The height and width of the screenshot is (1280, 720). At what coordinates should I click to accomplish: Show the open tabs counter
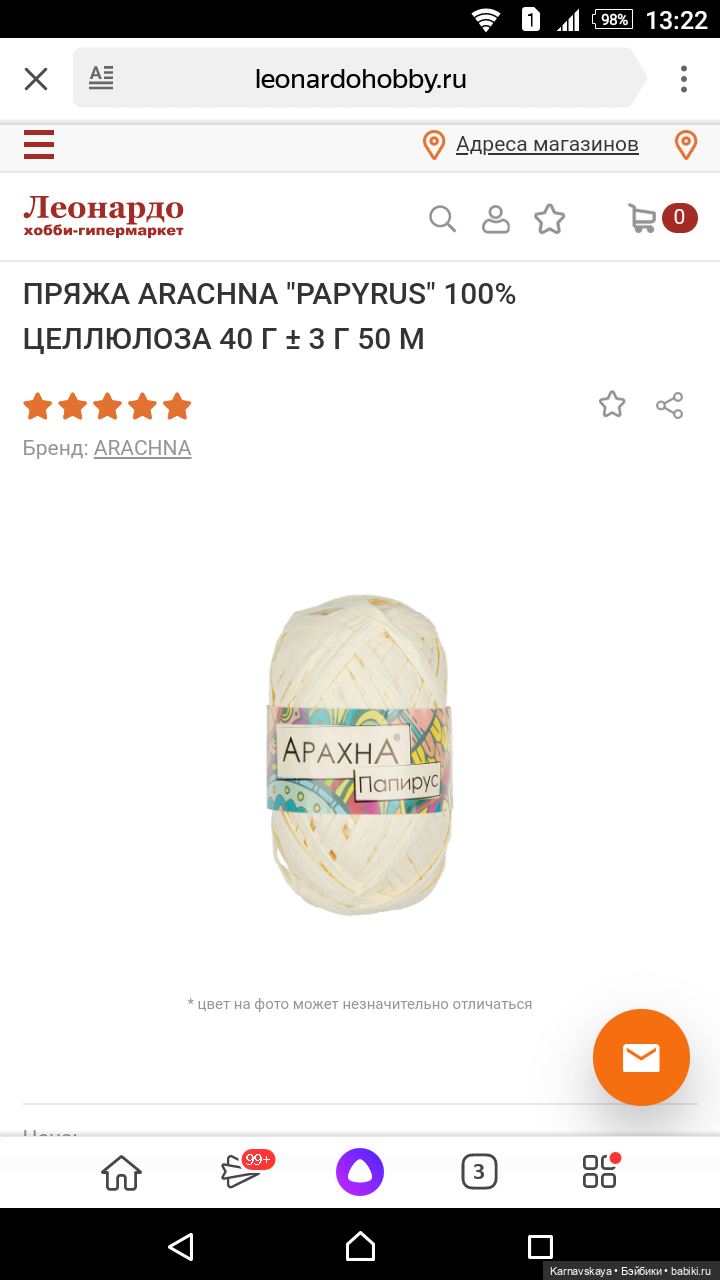click(479, 1171)
